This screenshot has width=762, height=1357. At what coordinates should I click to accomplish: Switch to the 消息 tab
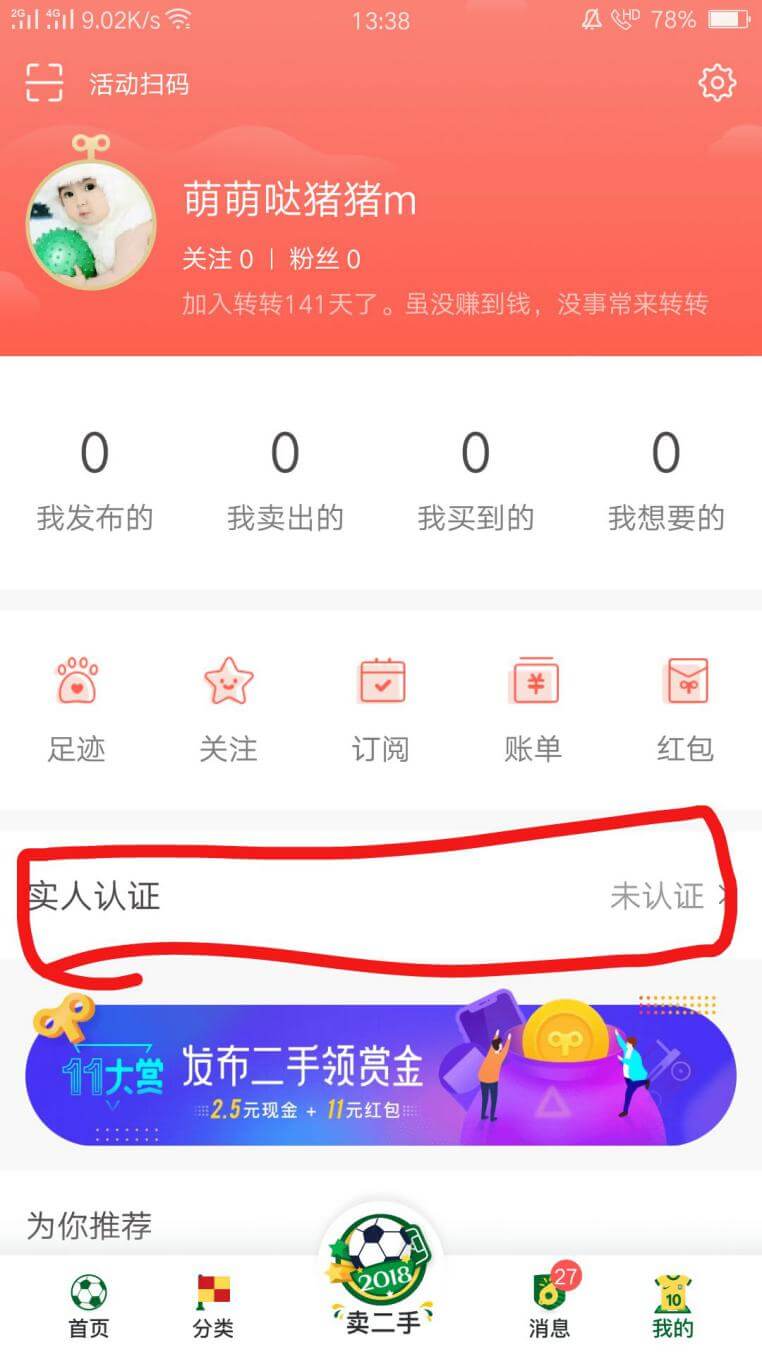pos(549,1306)
